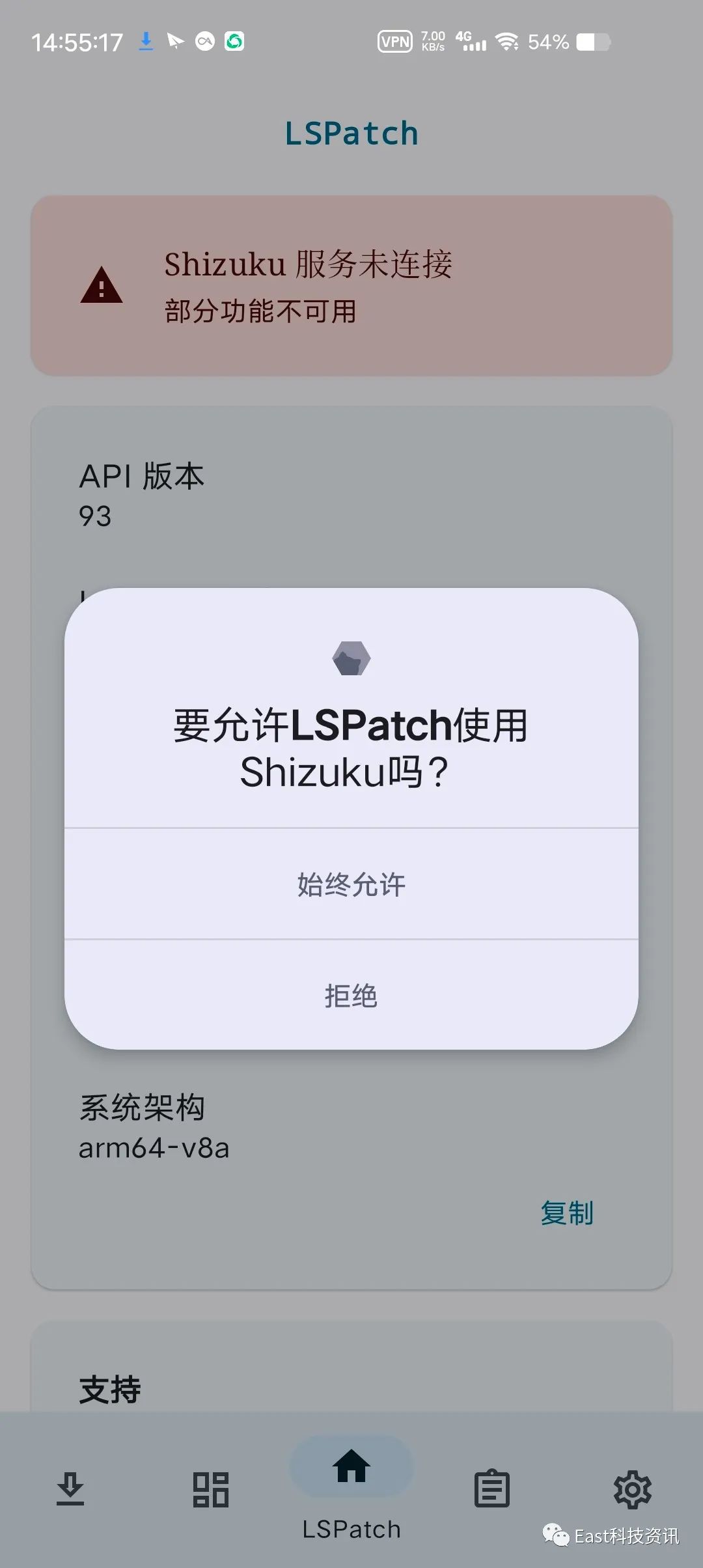Screen dimensions: 703x1568
Task: Select 始终允许 to always allow Shizuku
Action: pyautogui.click(x=351, y=884)
